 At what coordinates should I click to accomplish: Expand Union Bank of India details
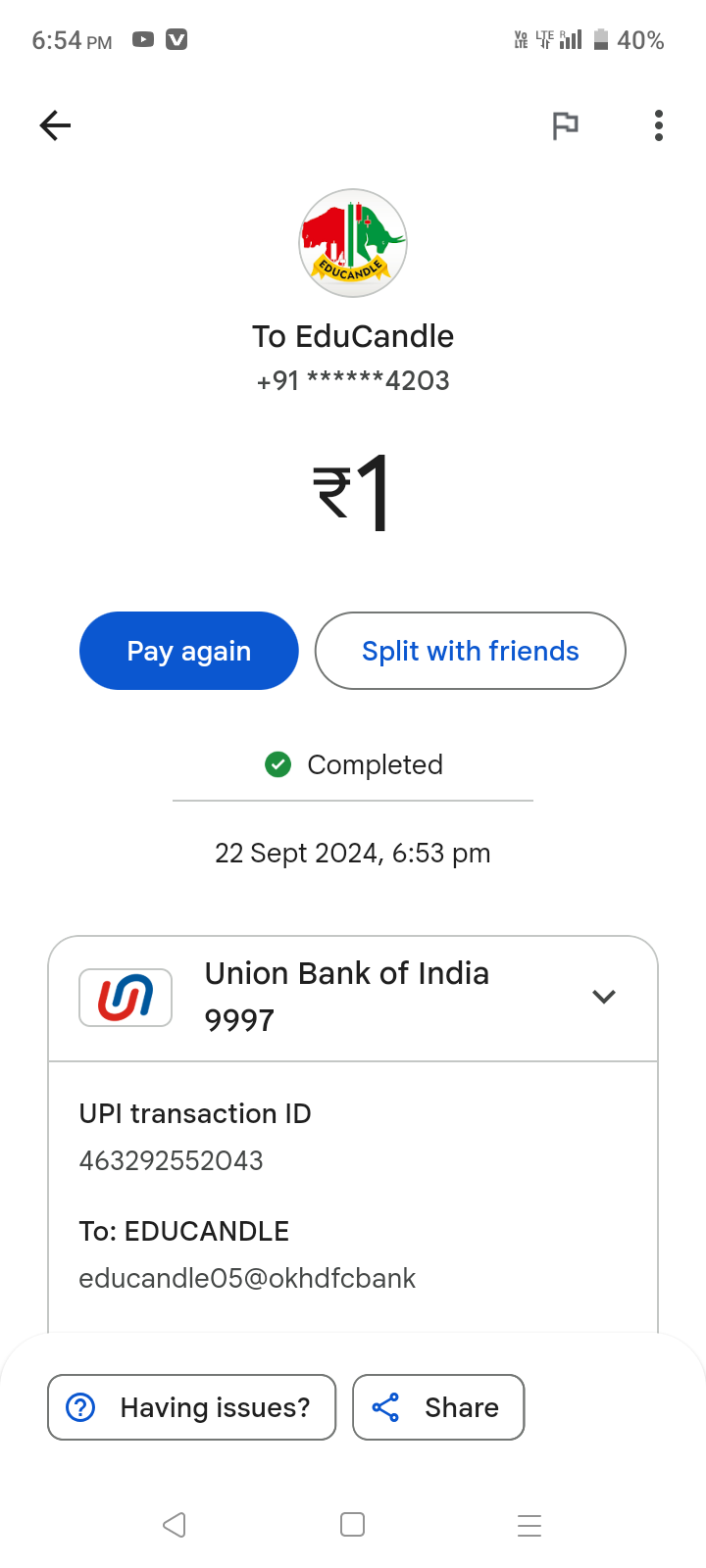[604, 997]
